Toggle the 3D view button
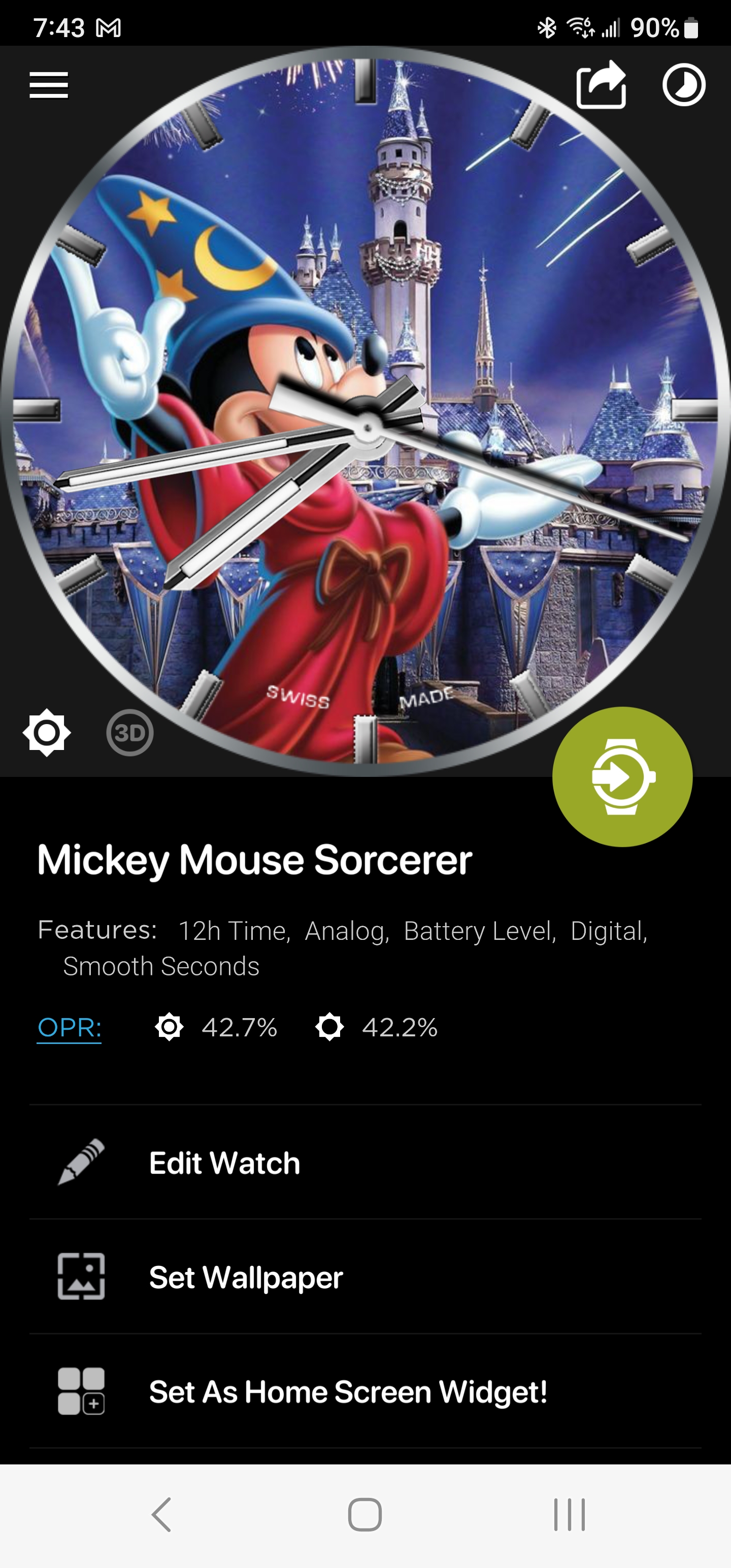The image size is (731, 1568). pos(129,732)
